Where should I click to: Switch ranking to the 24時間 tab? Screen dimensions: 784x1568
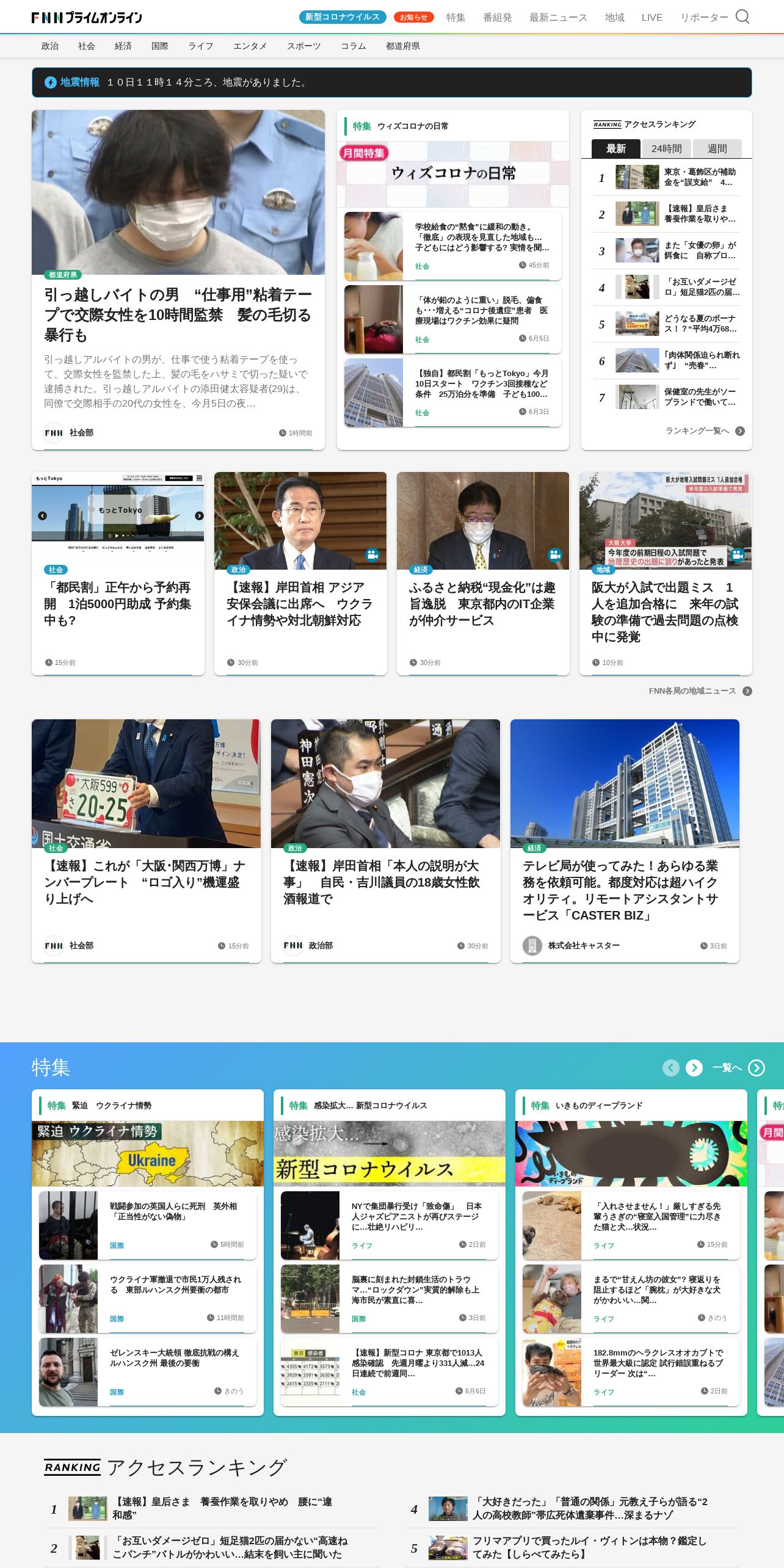pos(666,148)
